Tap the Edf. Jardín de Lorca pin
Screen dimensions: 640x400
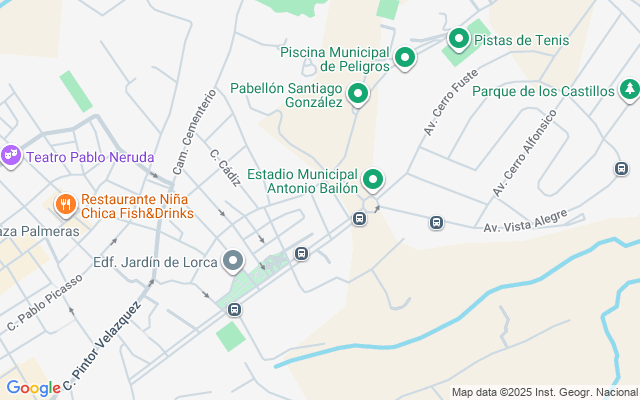[234, 262]
